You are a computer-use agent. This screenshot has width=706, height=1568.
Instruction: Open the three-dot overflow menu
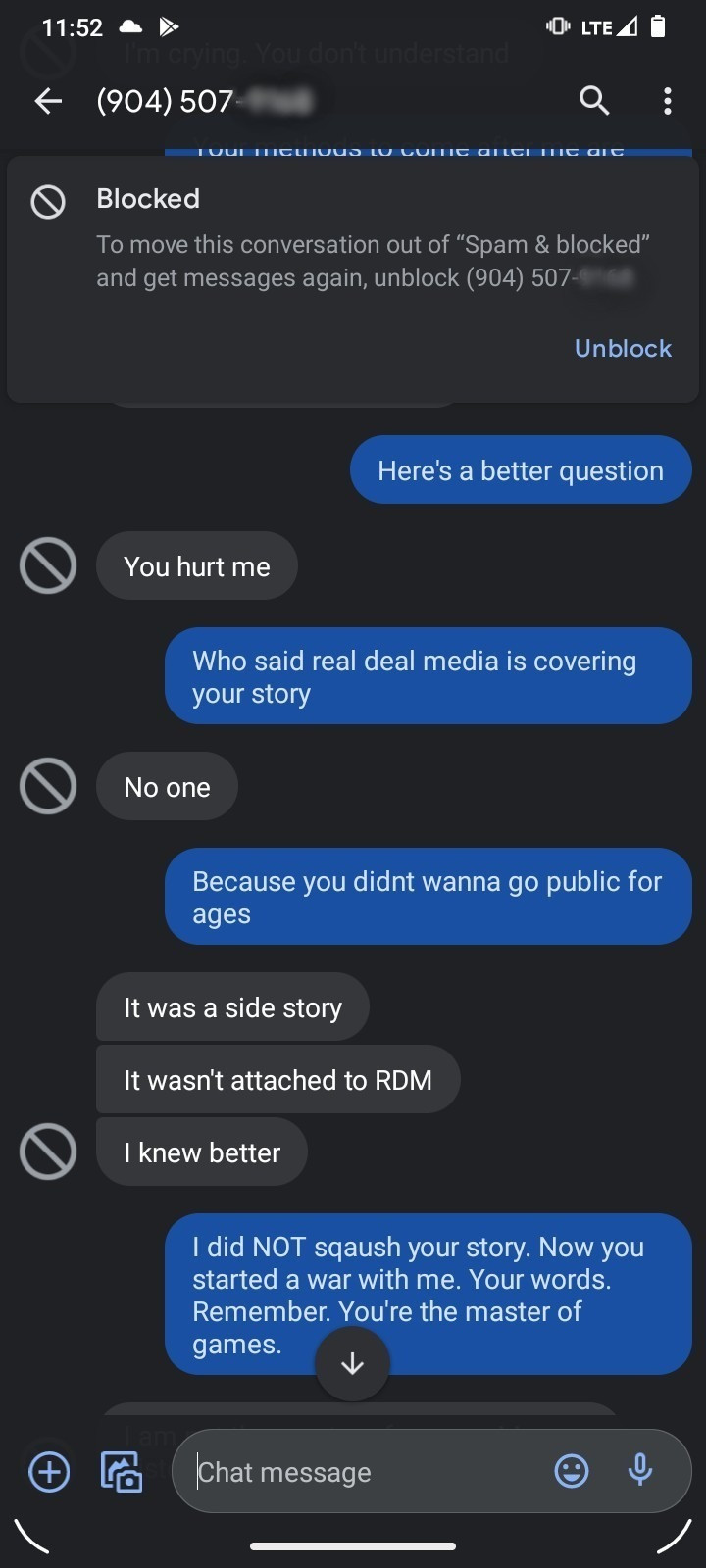click(668, 101)
